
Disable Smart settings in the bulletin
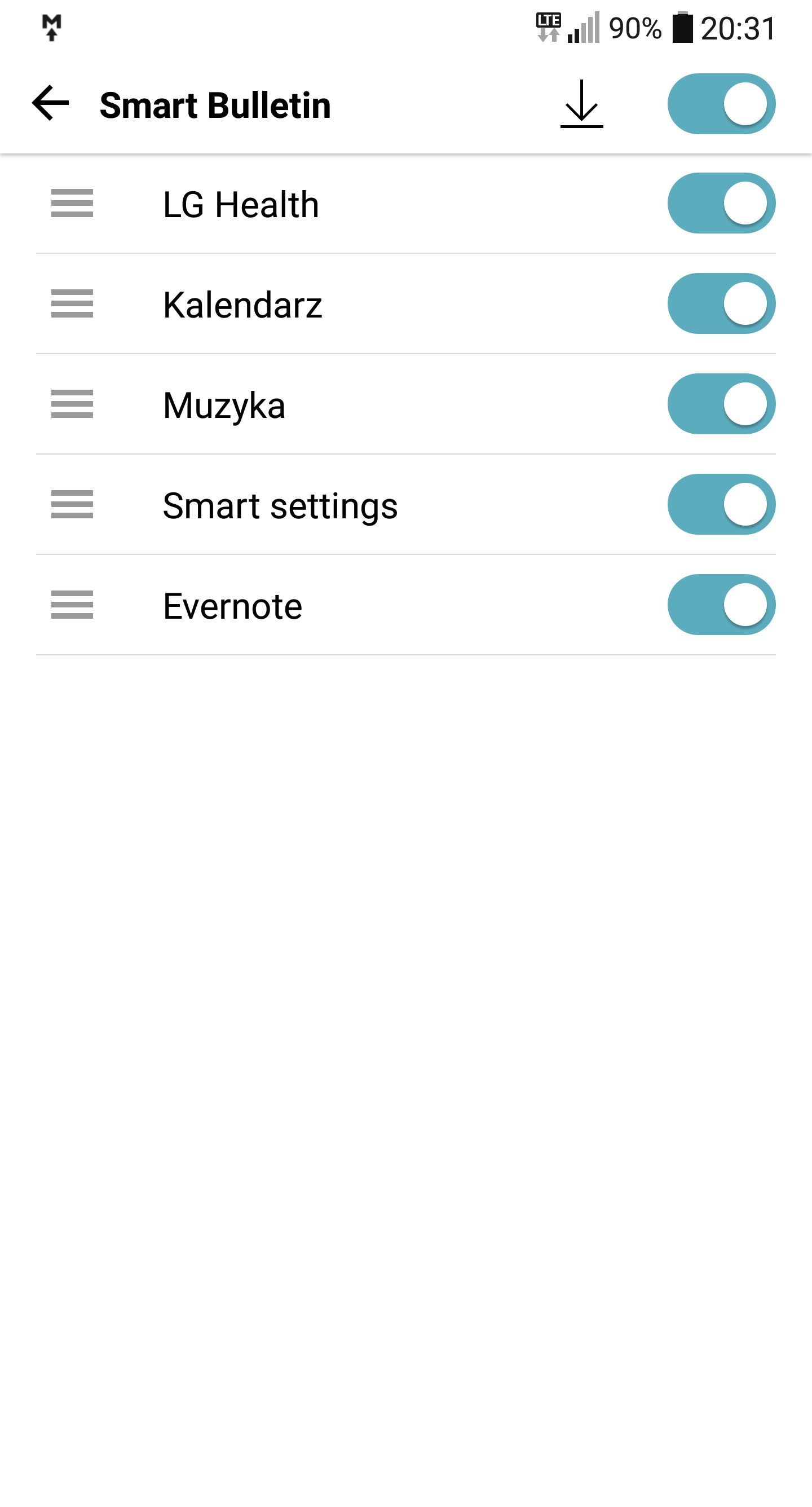[x=721, y=504]
